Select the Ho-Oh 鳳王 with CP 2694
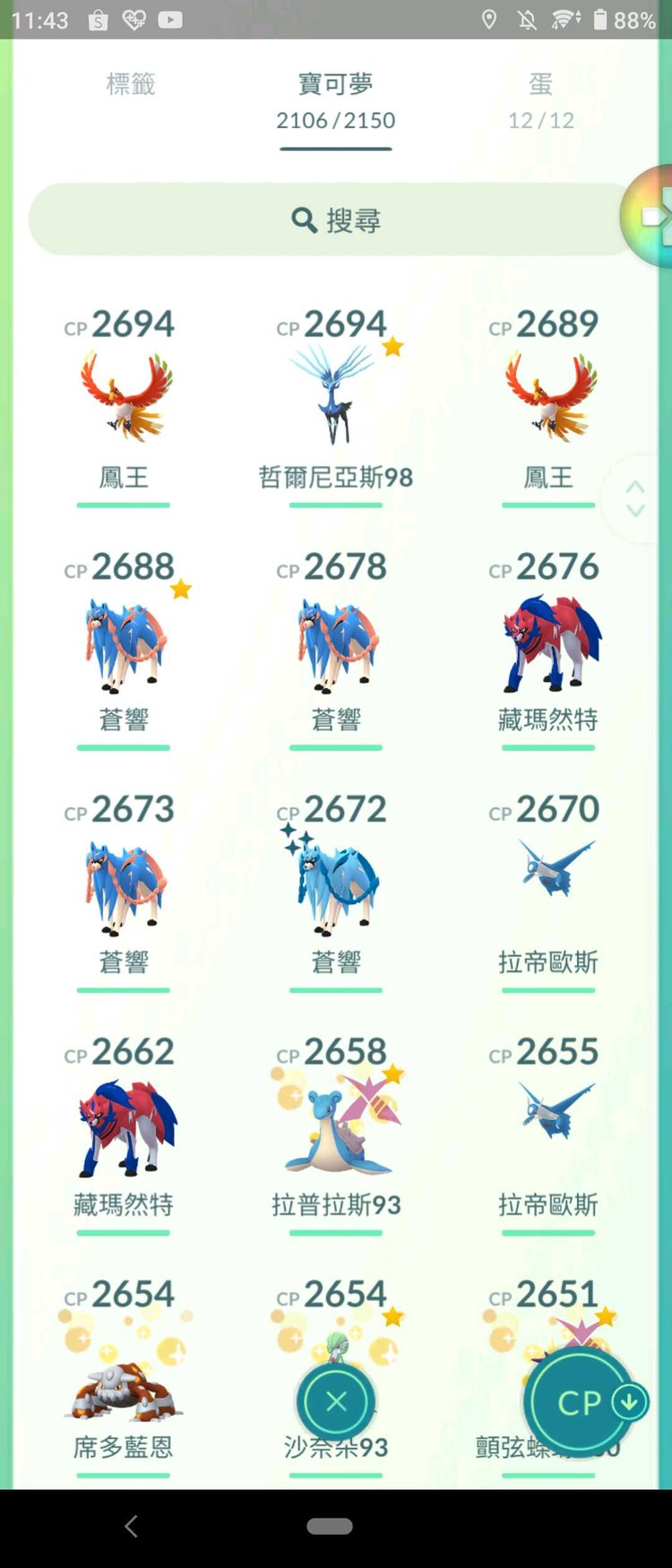The image size is (672, 1568). click(123, 394)
